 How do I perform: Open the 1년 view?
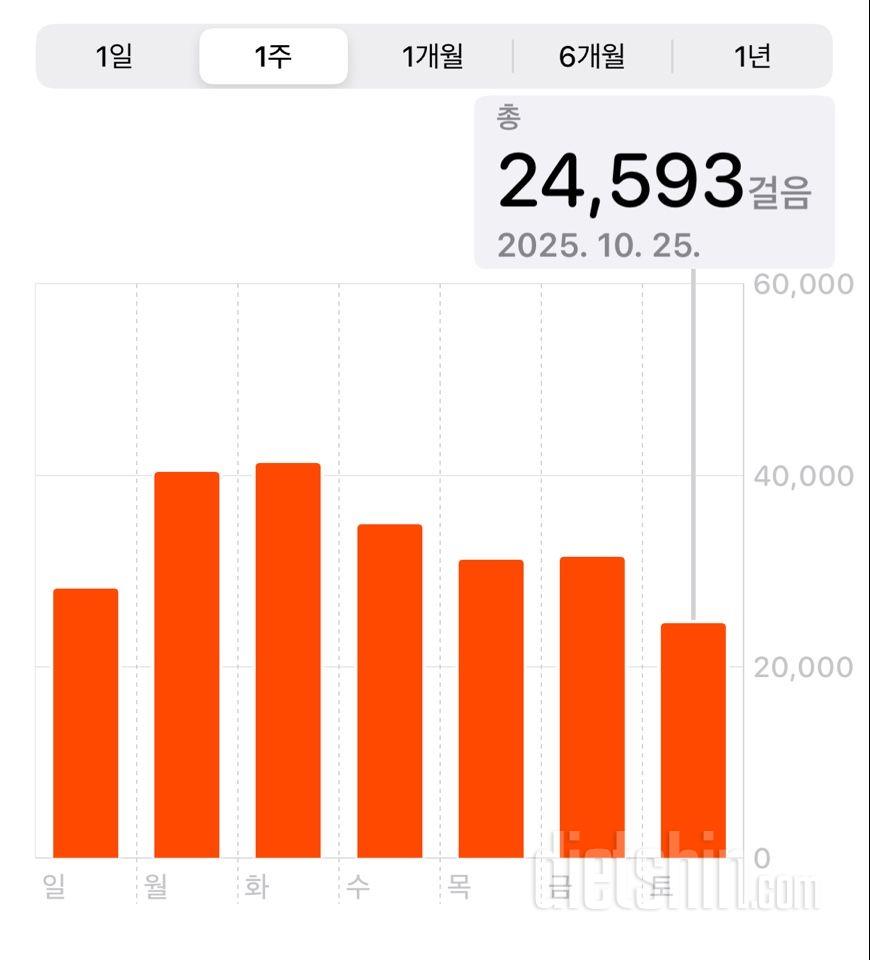click(752, 56)
